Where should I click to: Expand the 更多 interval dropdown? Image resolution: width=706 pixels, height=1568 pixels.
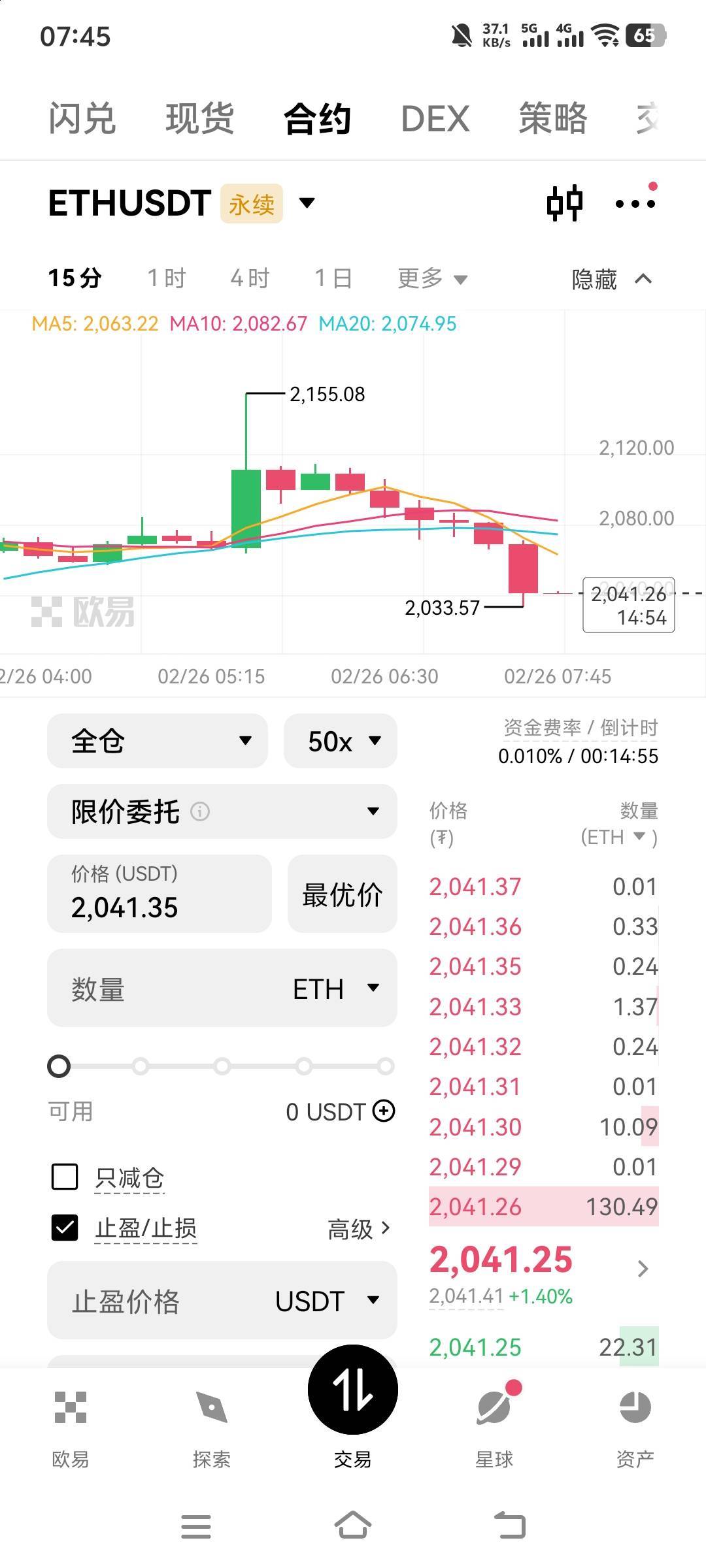coord(432,278)
